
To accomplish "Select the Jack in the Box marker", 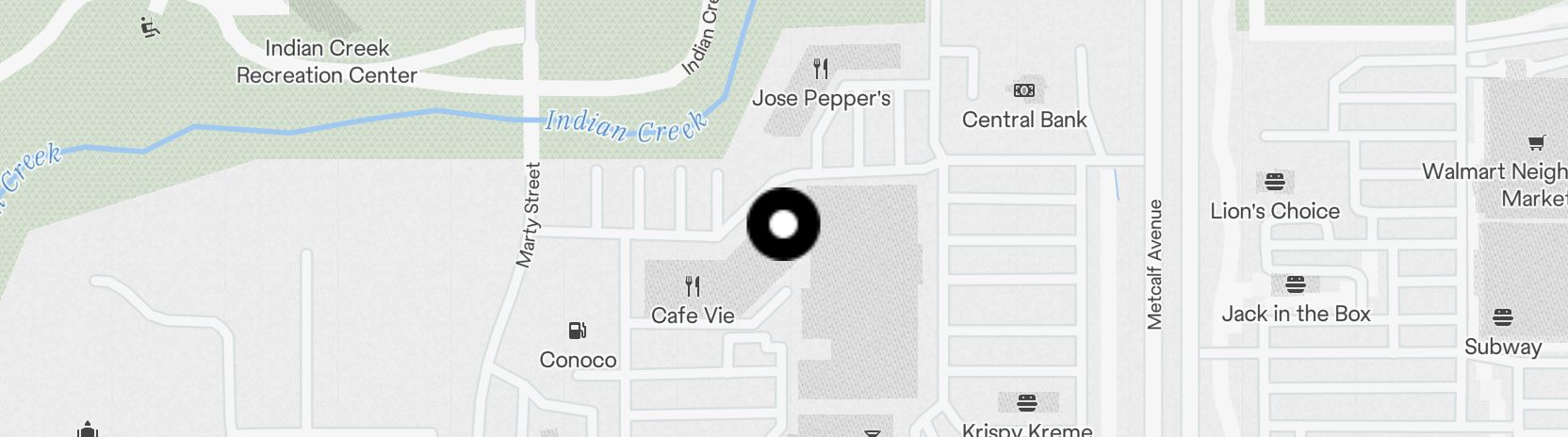I will [x=1296, y=284].
